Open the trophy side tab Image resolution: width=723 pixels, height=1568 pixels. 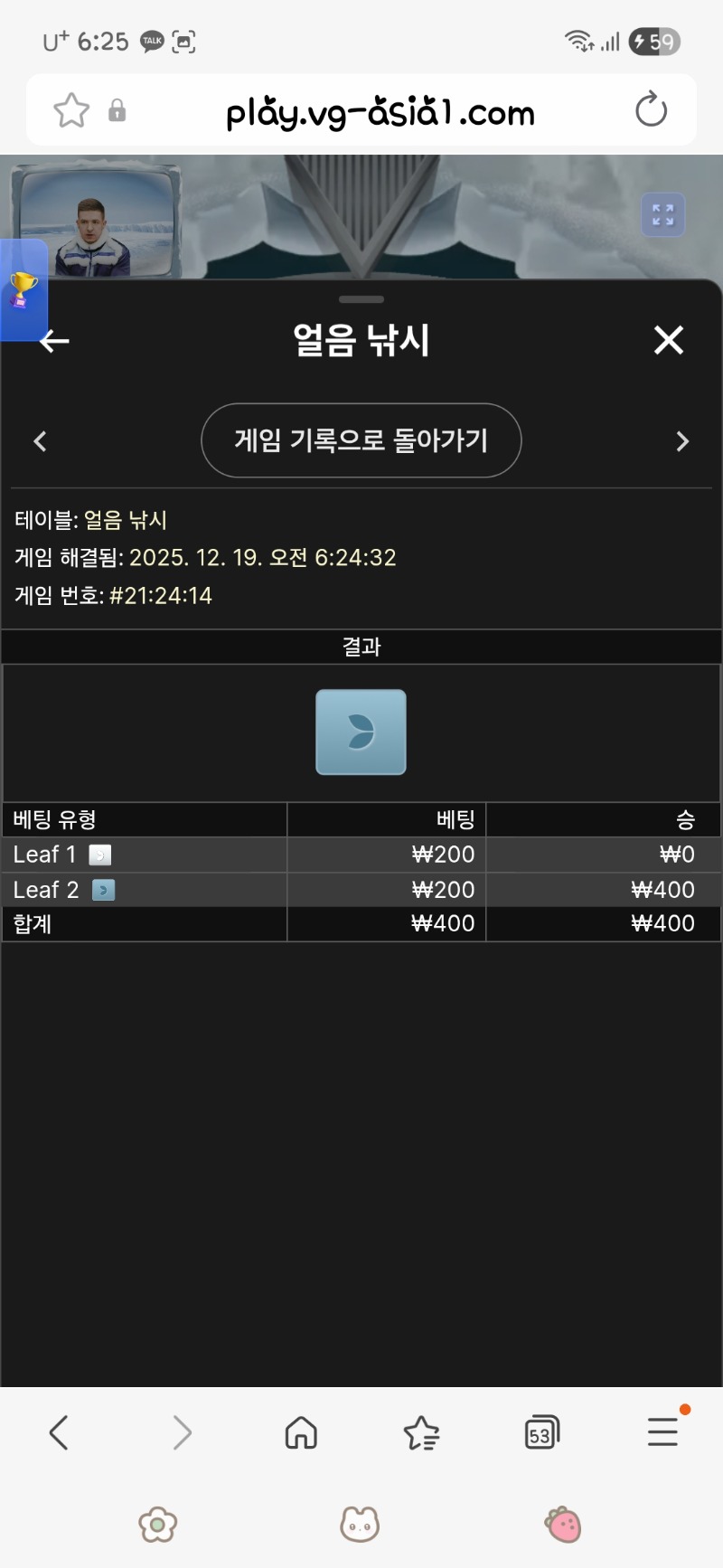click(23, 290)
